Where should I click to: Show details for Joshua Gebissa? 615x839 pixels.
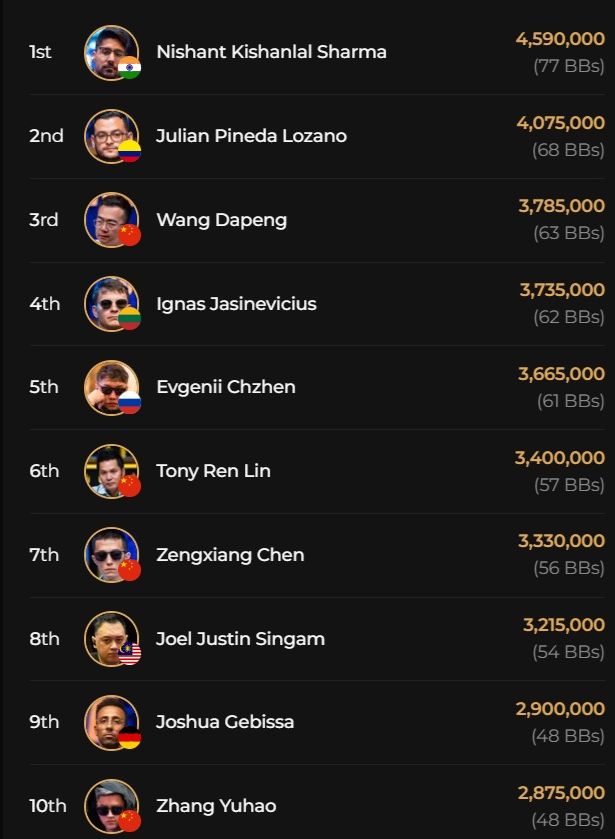click(x=225, y=722)
